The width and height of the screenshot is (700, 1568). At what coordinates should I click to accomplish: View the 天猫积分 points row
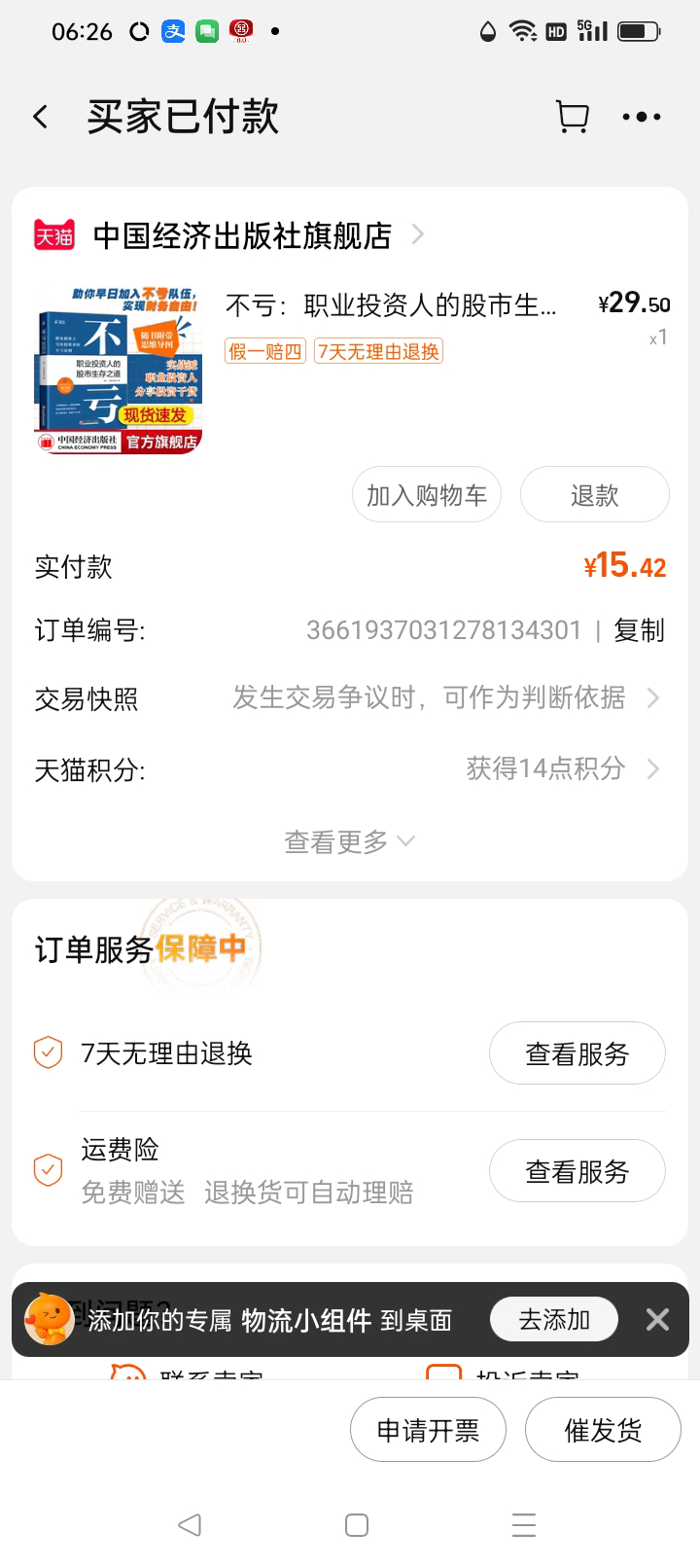click(350, 769)
